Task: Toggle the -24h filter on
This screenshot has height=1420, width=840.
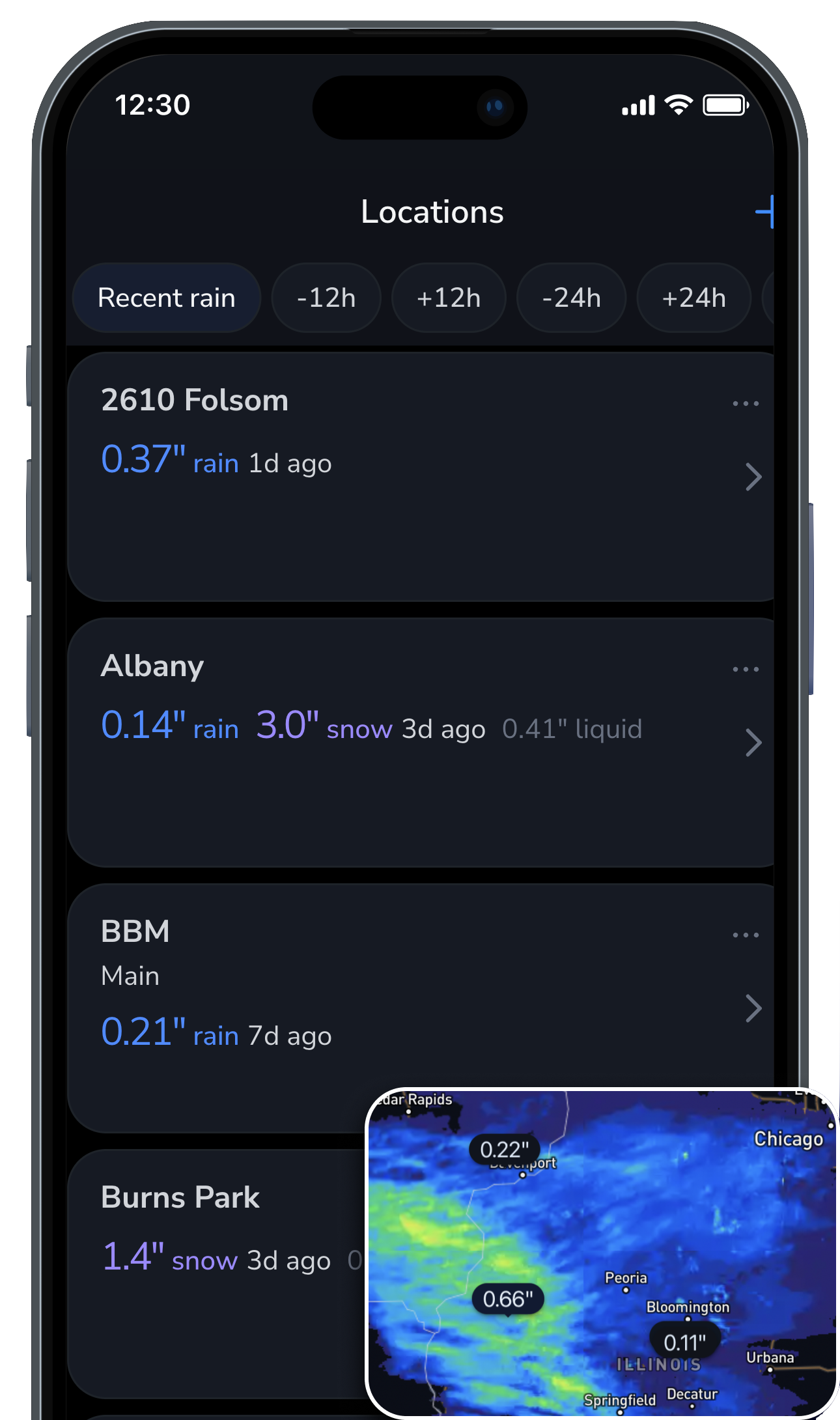Action: [571, 298]
